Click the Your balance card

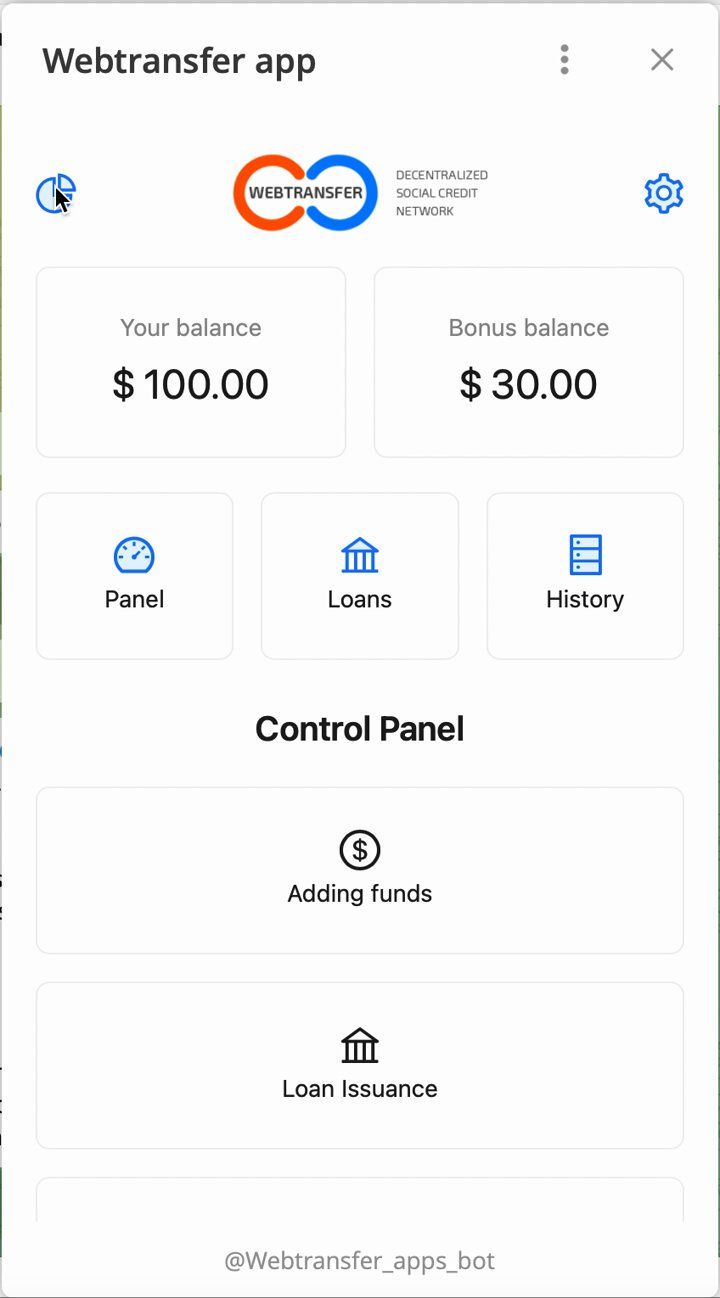[x=190, y=361]
